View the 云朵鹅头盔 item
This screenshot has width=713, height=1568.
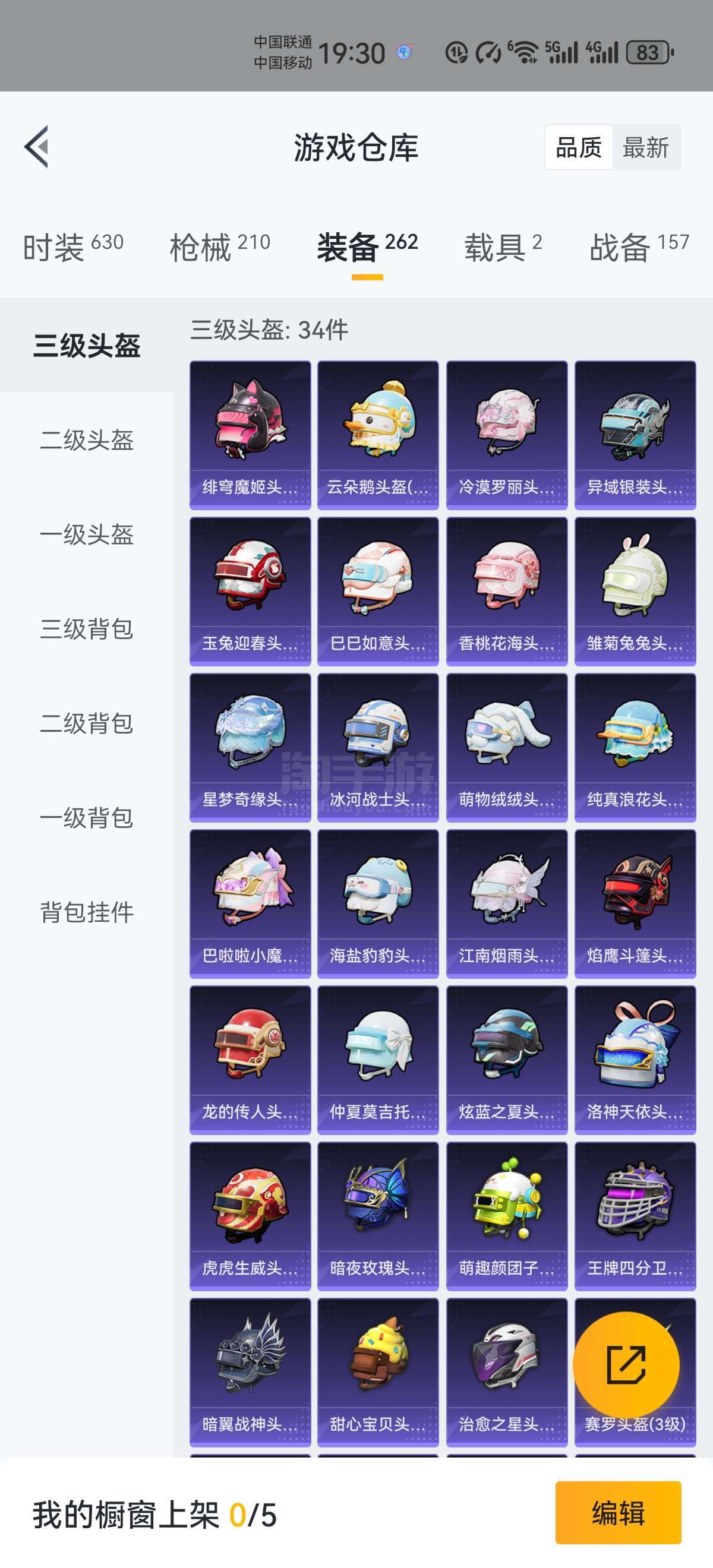377,435
